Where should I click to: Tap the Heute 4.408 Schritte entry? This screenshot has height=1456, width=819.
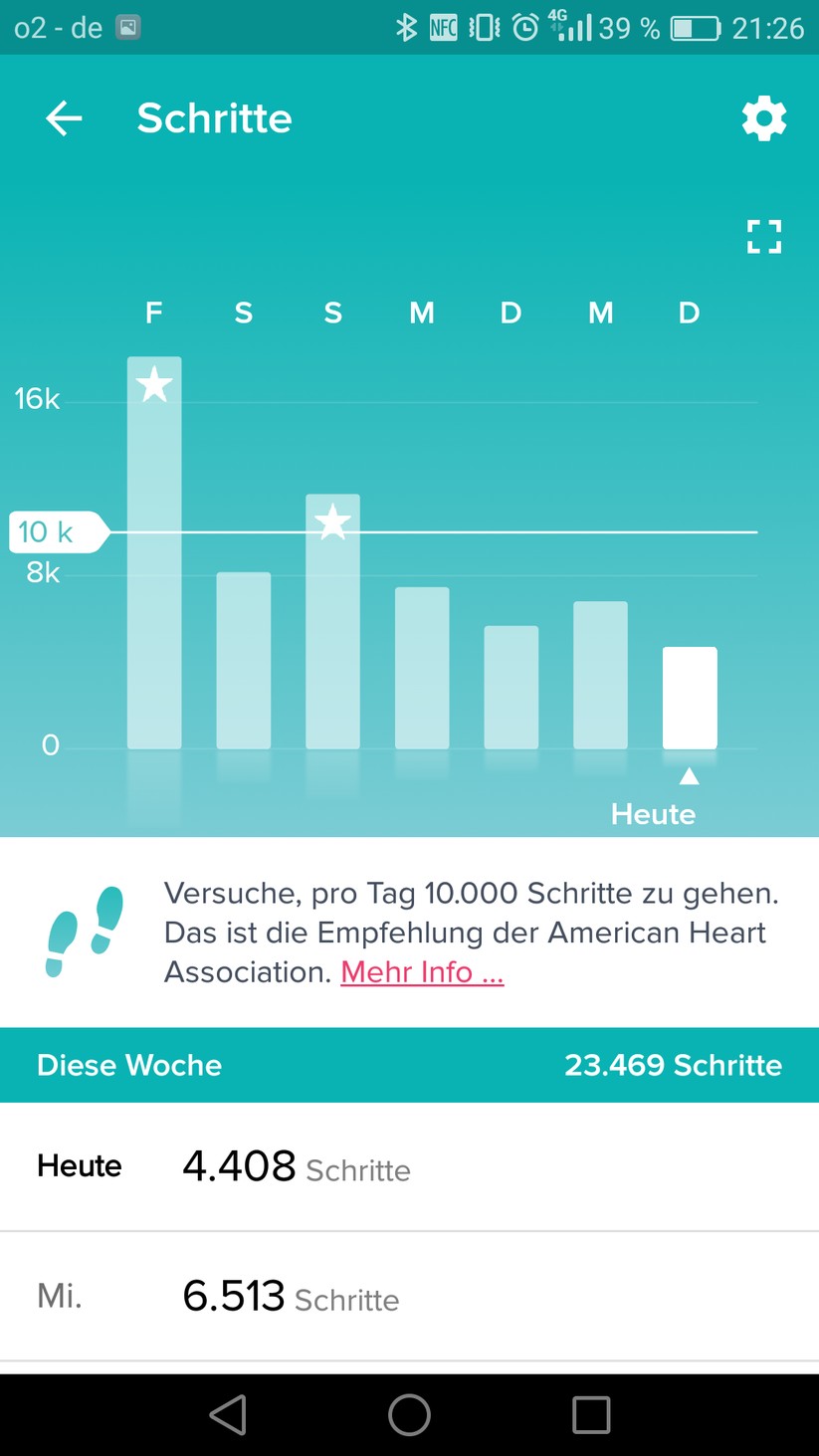click(409, 1165)
